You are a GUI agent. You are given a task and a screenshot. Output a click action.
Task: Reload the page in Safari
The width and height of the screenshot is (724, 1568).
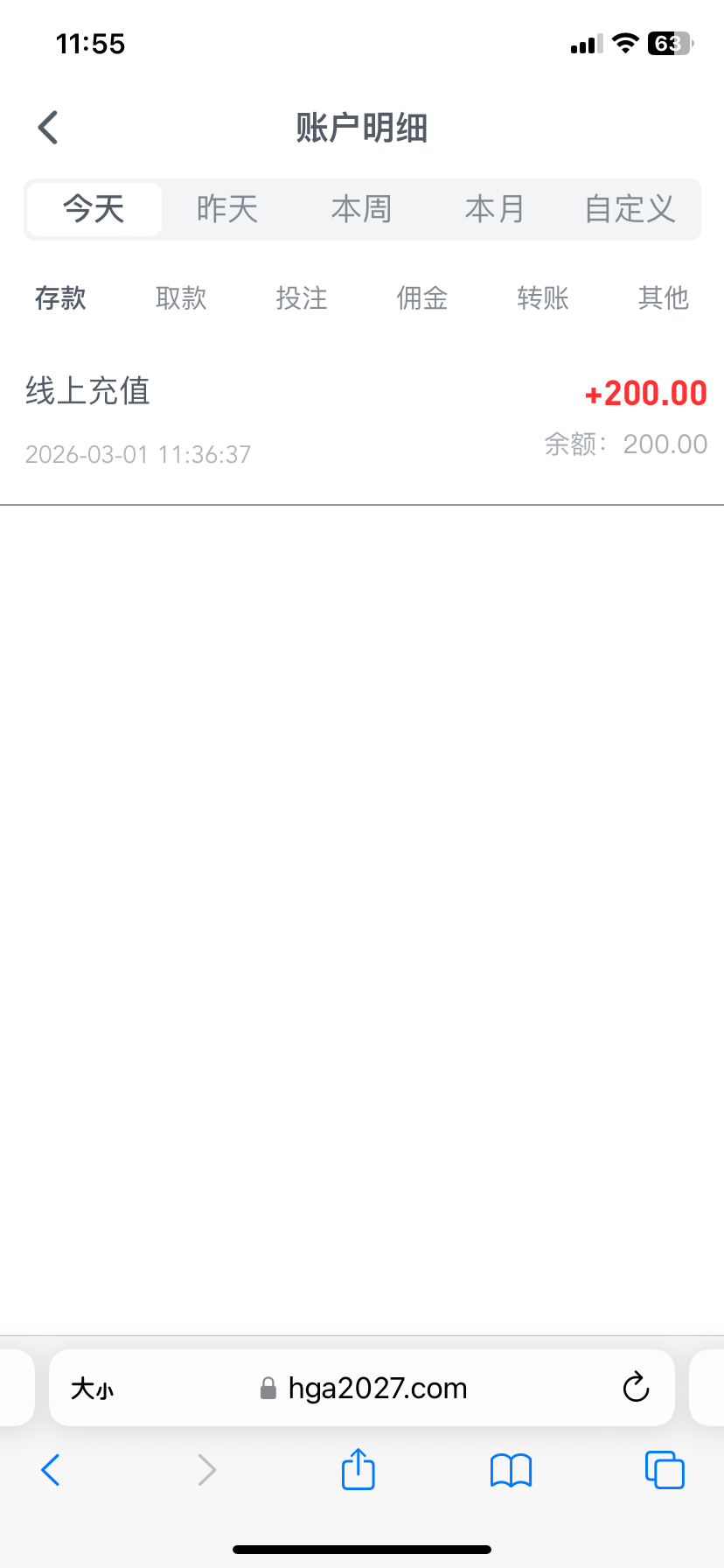(x=636, y=1388)
